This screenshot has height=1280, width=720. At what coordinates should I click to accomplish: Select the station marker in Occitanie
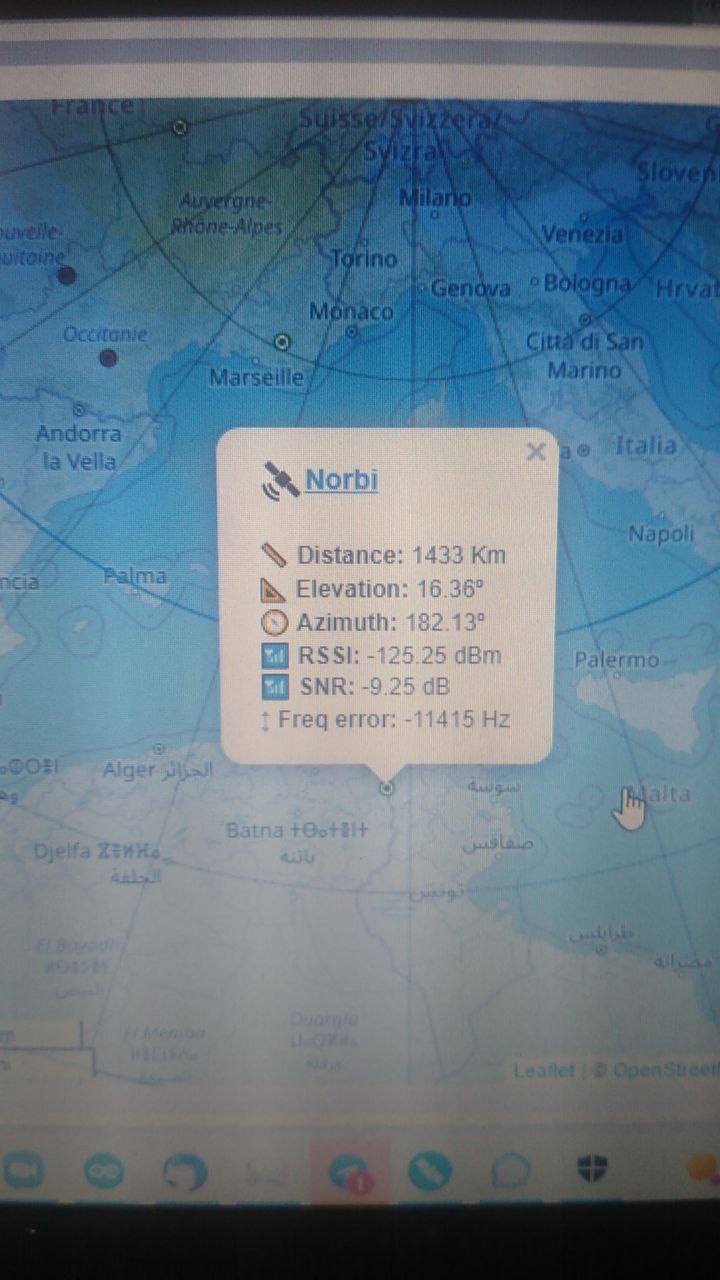(x=108, y=358)
